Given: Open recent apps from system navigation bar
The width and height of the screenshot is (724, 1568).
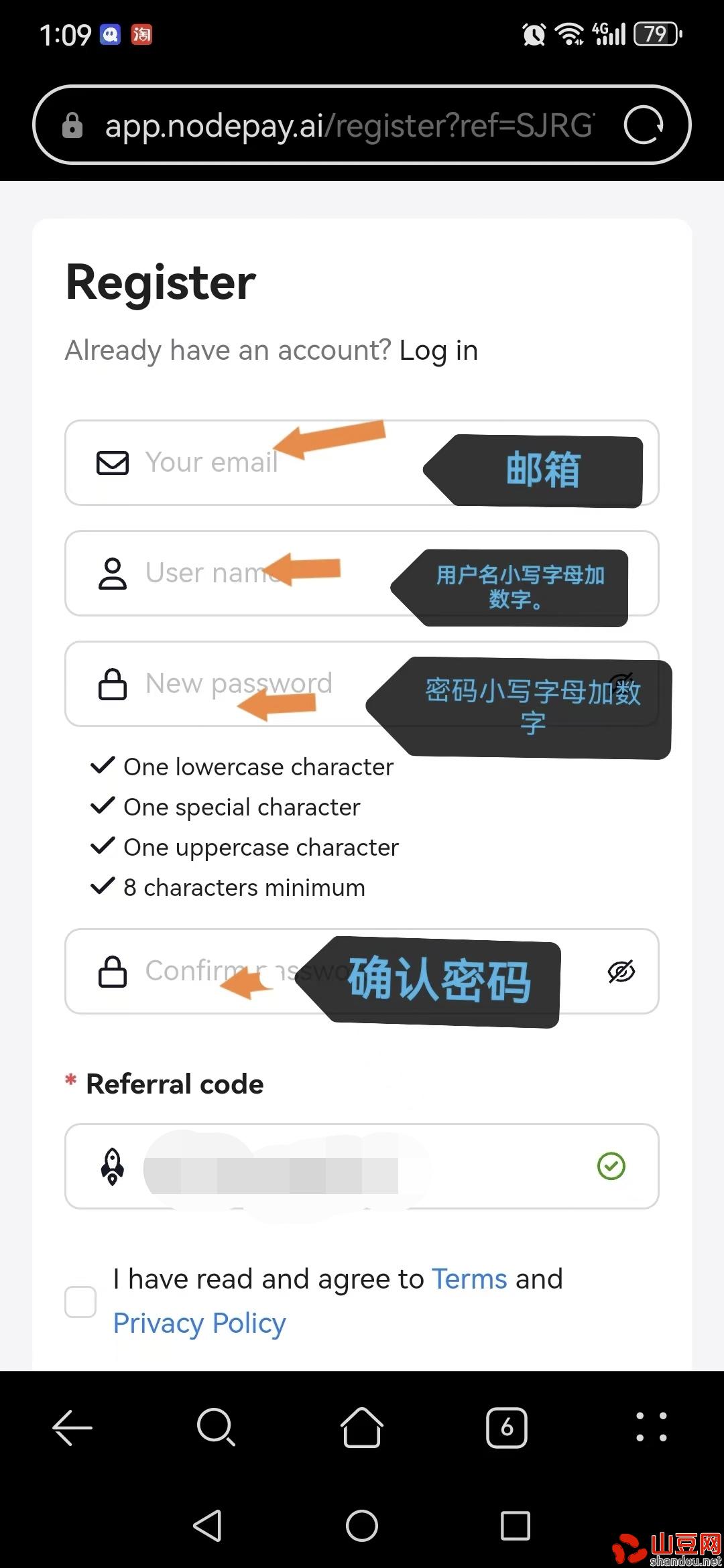Looking at the screenshot, I should pyautogui.click(x=516, y=1526).
